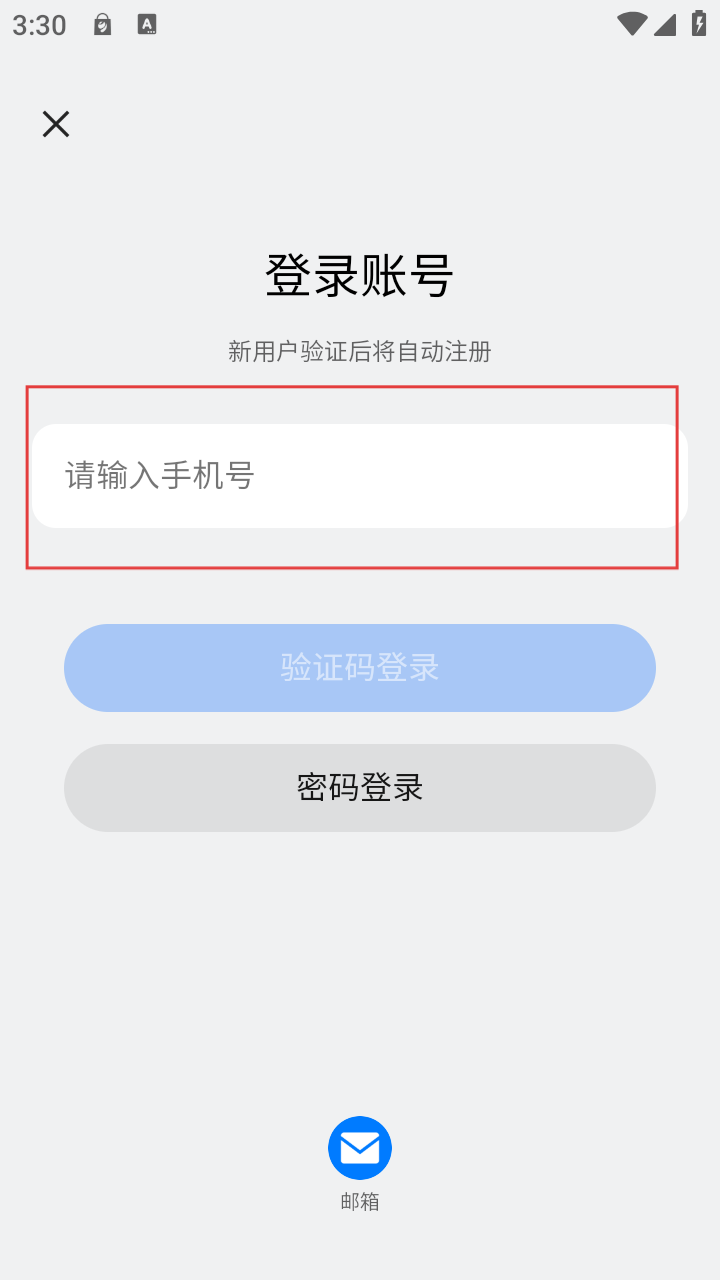Log in with 邮箱 email icon
This screenshot has width=720, height=1280.
click(x=360, y=1148)
